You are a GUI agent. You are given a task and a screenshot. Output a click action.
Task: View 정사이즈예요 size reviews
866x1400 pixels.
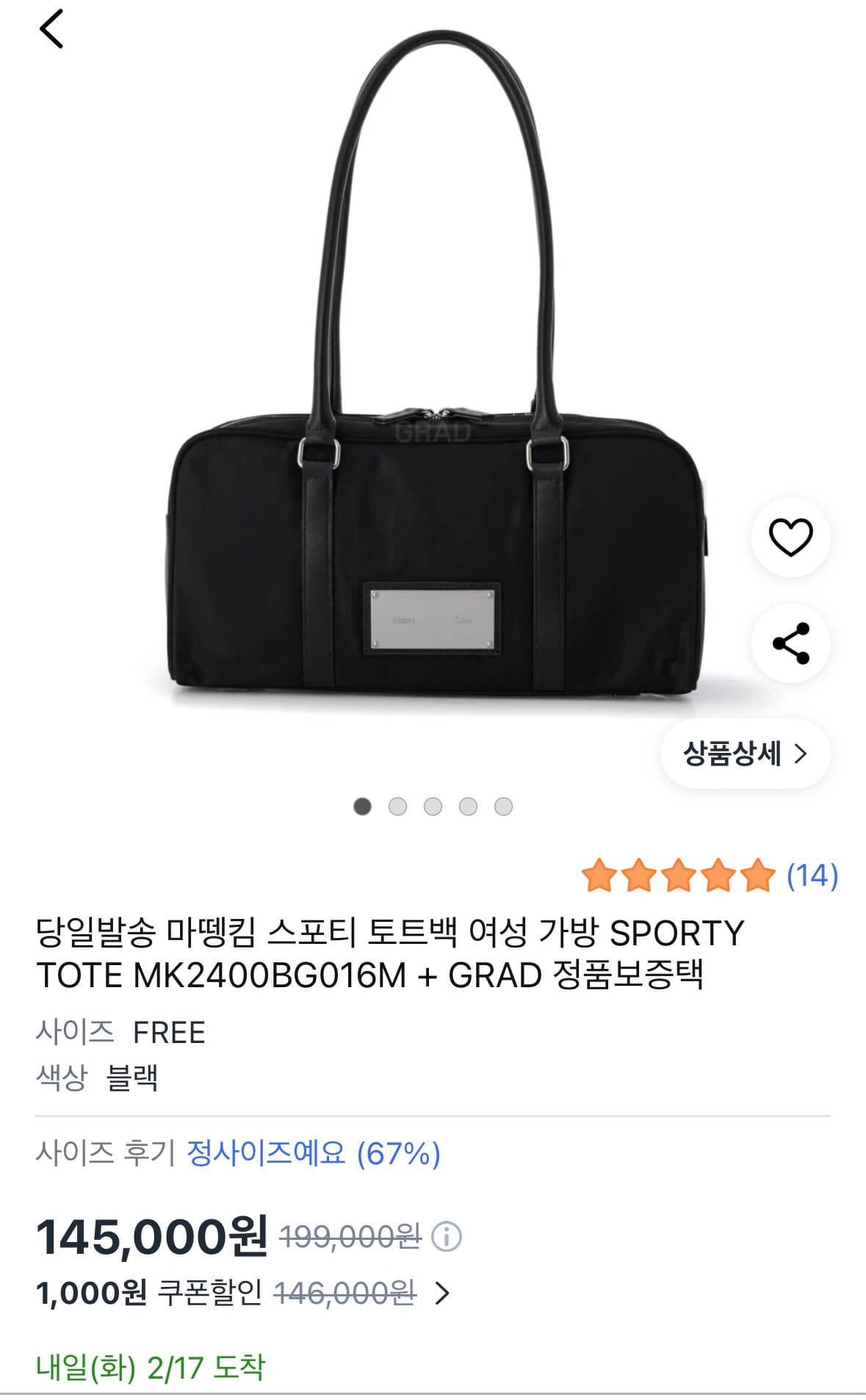pos(313,1153)
